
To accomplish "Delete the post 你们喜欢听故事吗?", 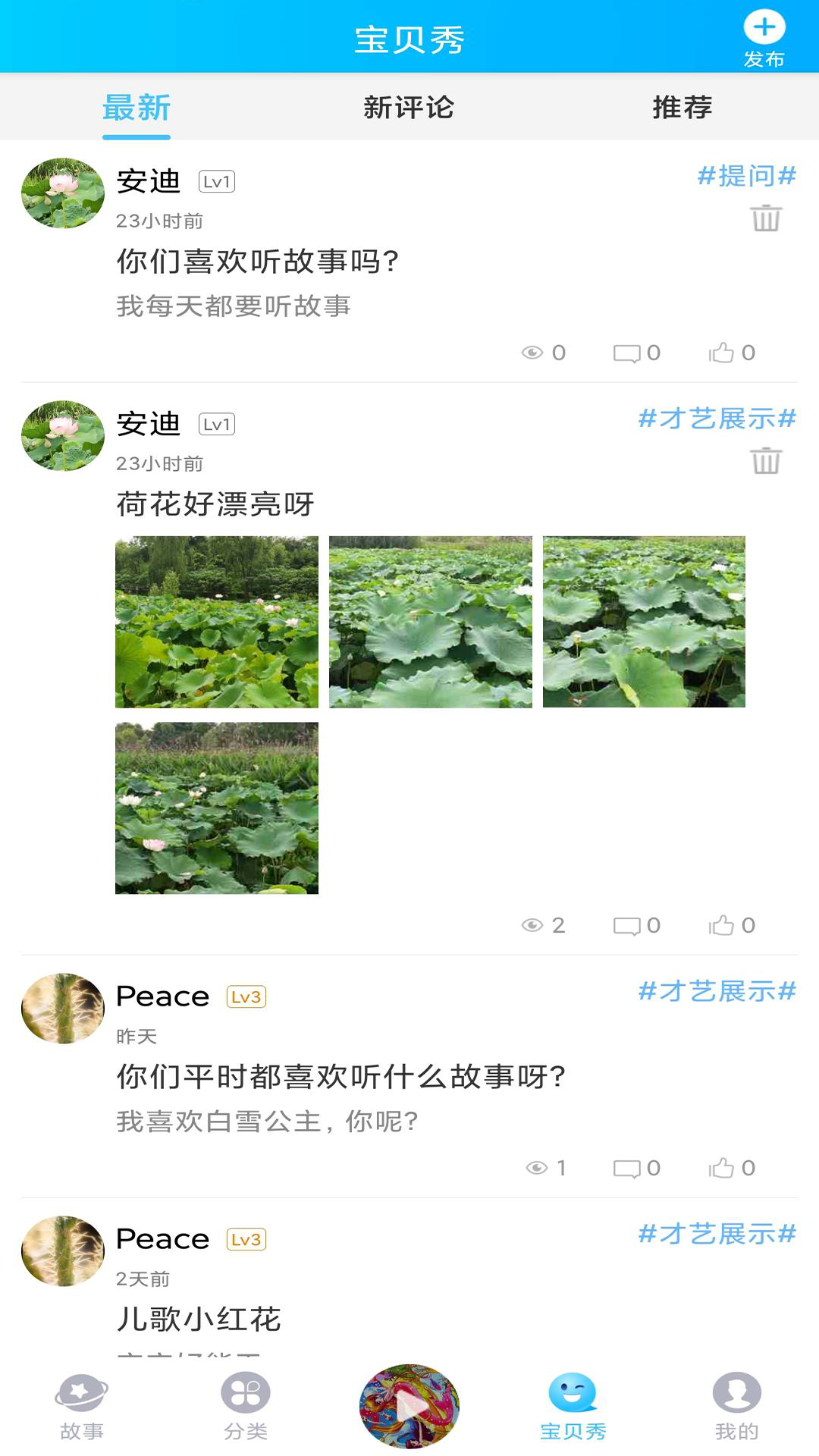I will coord(766,218).
